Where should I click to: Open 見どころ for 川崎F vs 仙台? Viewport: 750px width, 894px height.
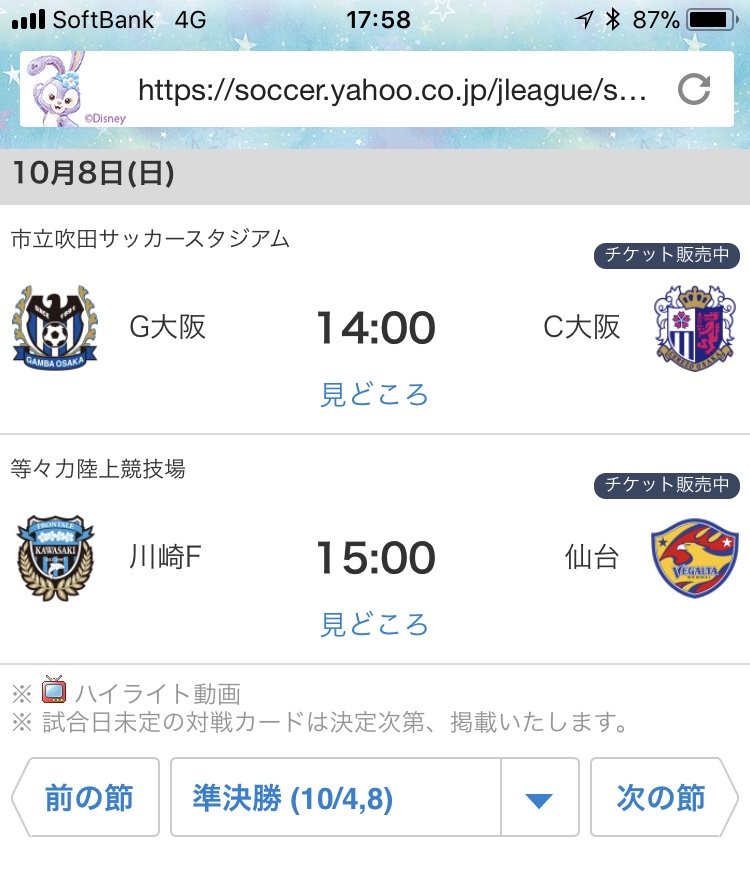[374, 625]
